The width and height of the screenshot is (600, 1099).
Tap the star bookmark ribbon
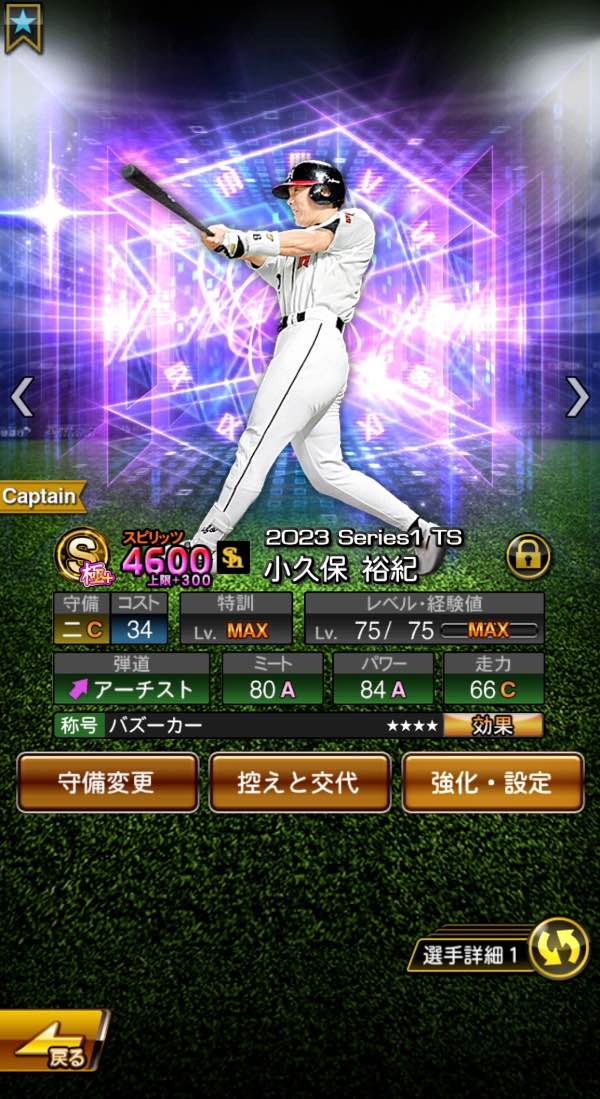point(22,25)
